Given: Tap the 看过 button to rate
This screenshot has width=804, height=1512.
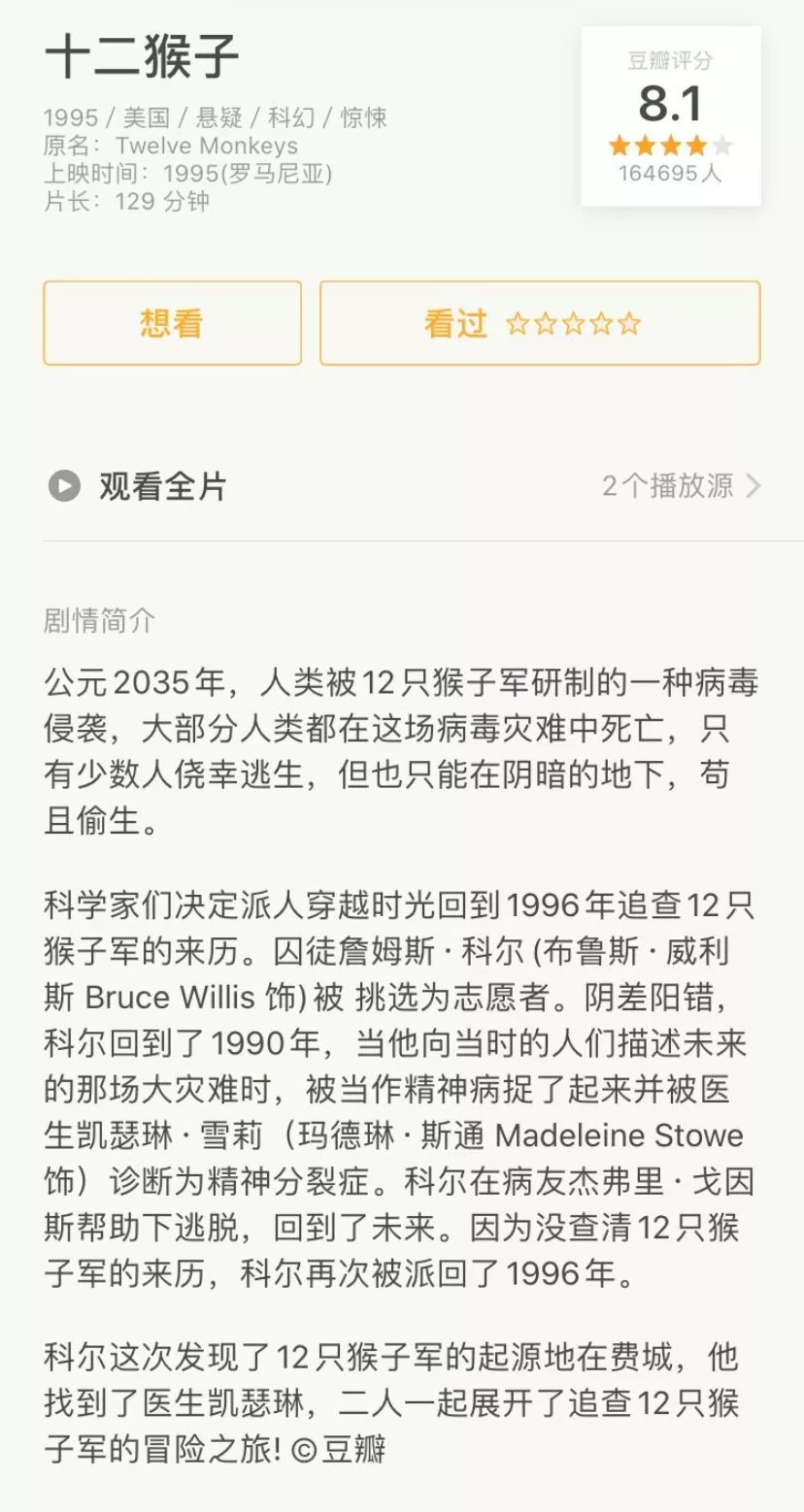Looking at the screenshot, I should 539,323.
